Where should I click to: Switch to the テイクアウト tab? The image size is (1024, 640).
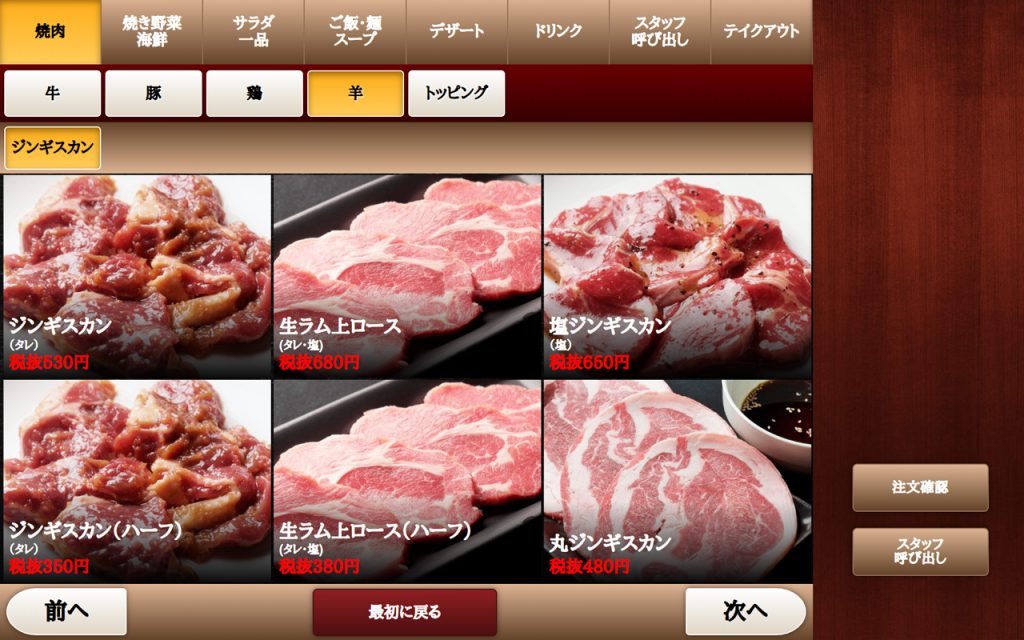tap(761, 32)
